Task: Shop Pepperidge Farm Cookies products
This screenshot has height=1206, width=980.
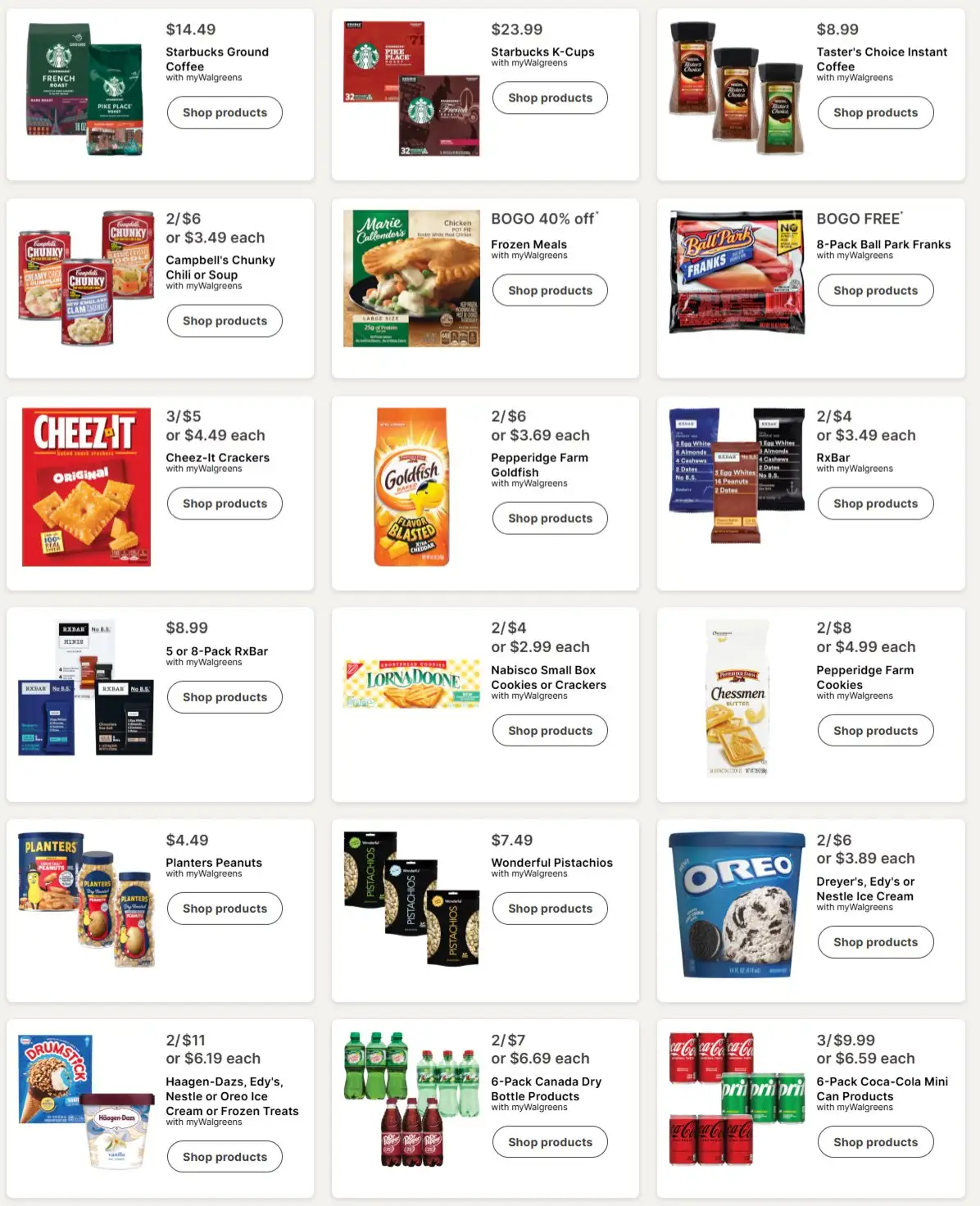Action: pos(875,730)
